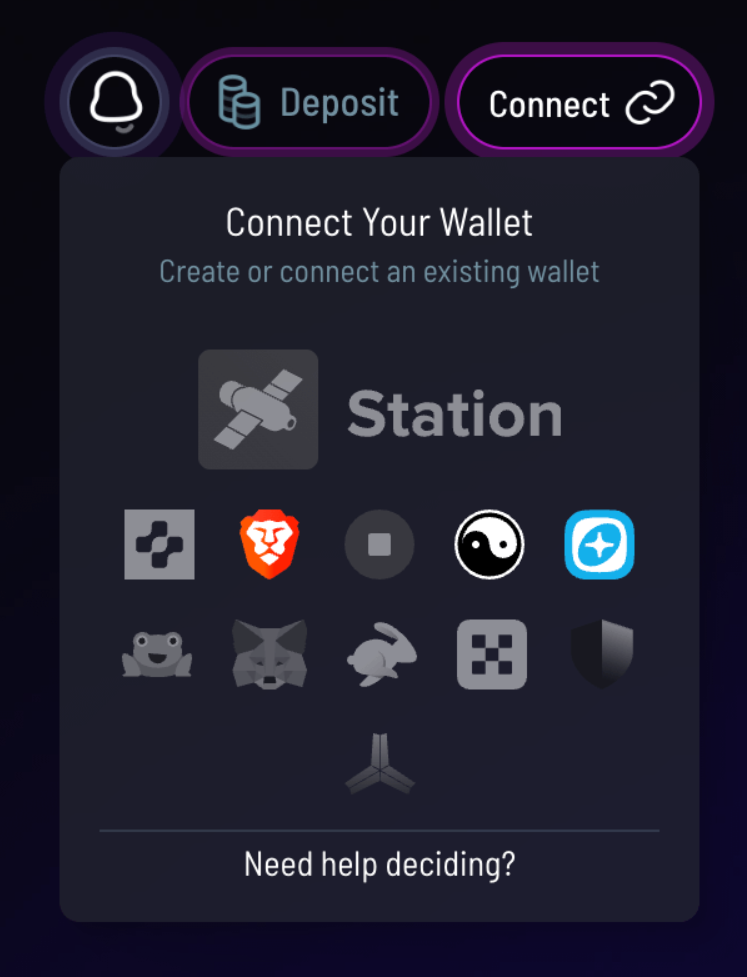The width and height of the screenshot is (747, 977).
Task: Open Need help deciding link
Action: point(379,863)
